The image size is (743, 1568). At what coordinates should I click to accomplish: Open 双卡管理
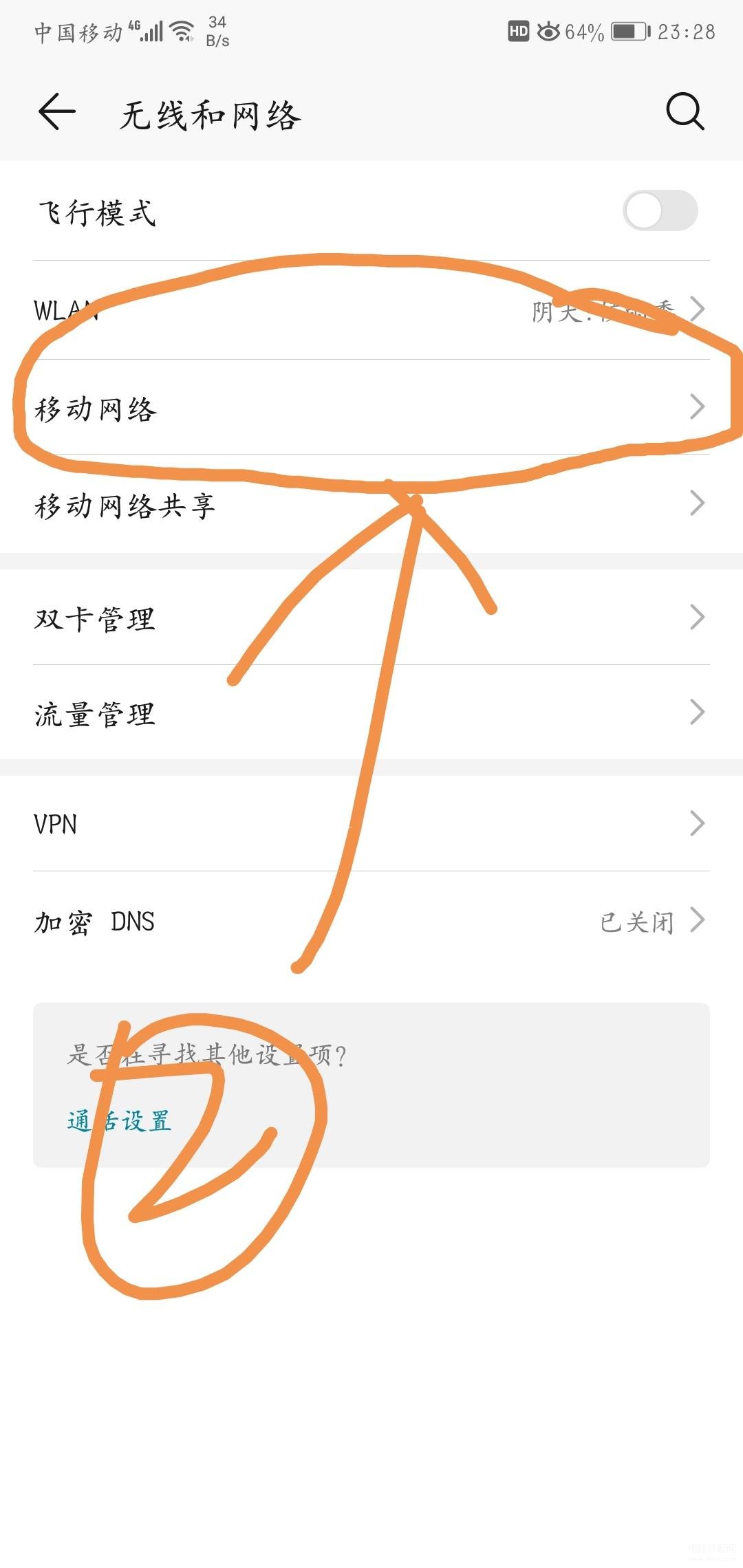click(371, 618)
